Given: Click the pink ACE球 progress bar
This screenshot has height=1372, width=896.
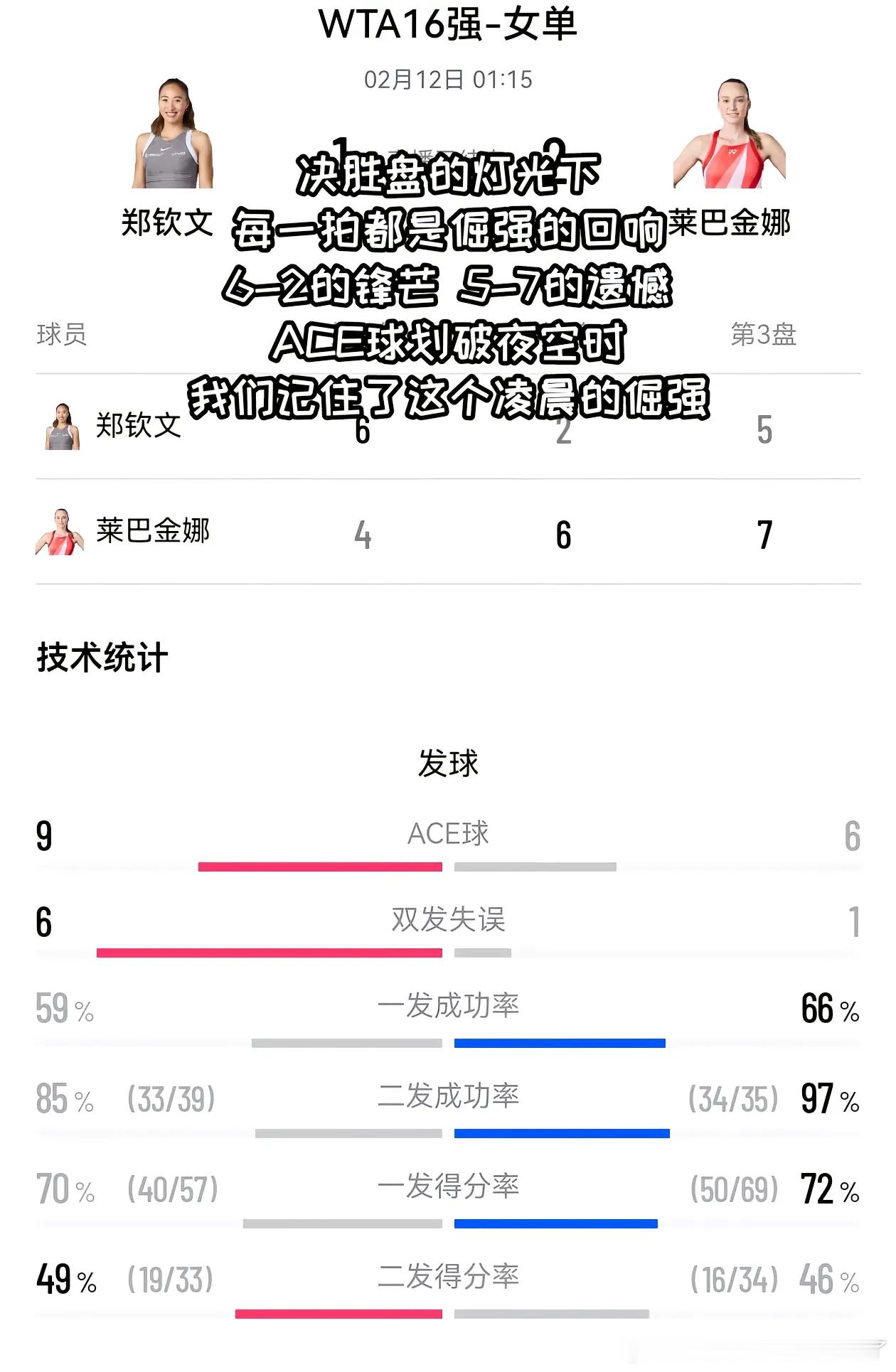Looking at the screenshot, I should coord(320,866).
